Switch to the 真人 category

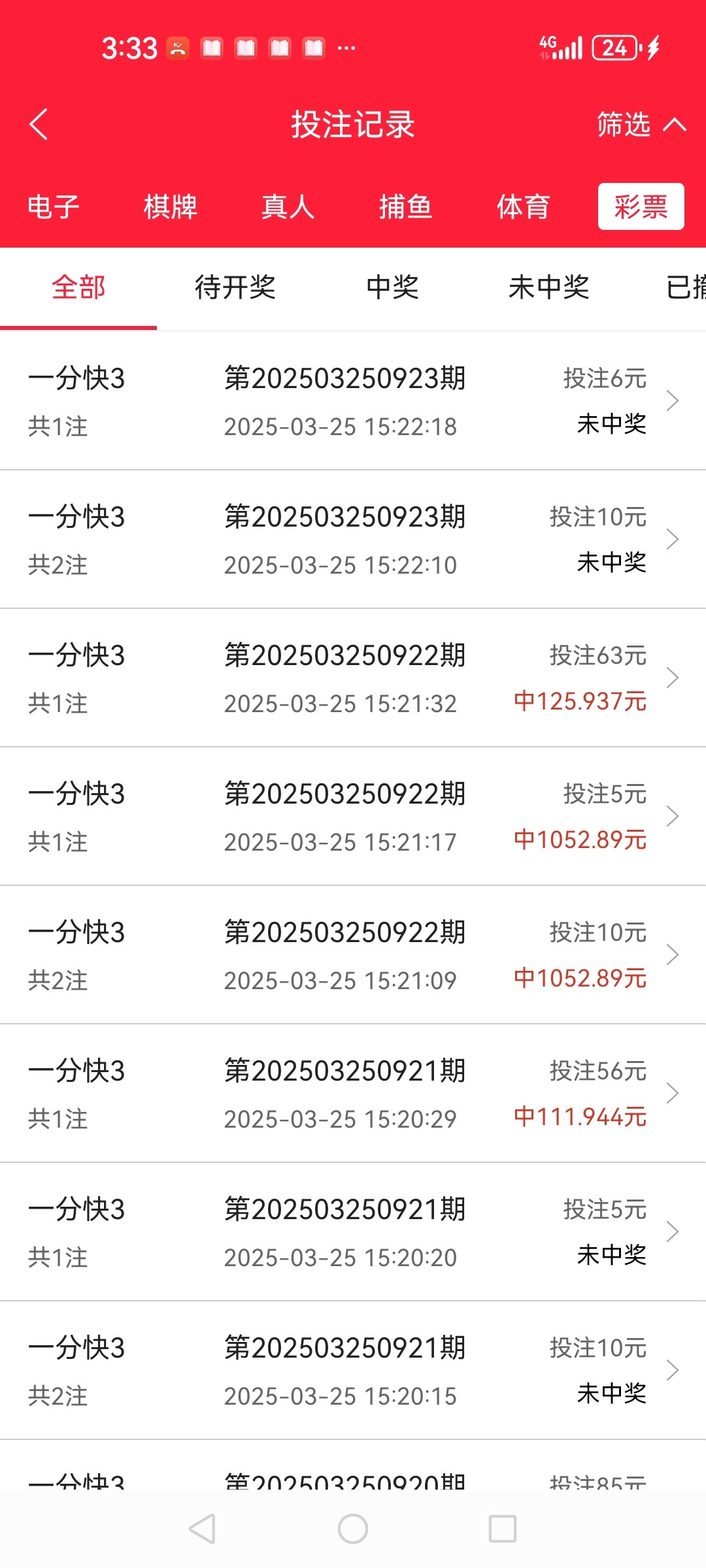click(288, 207)
